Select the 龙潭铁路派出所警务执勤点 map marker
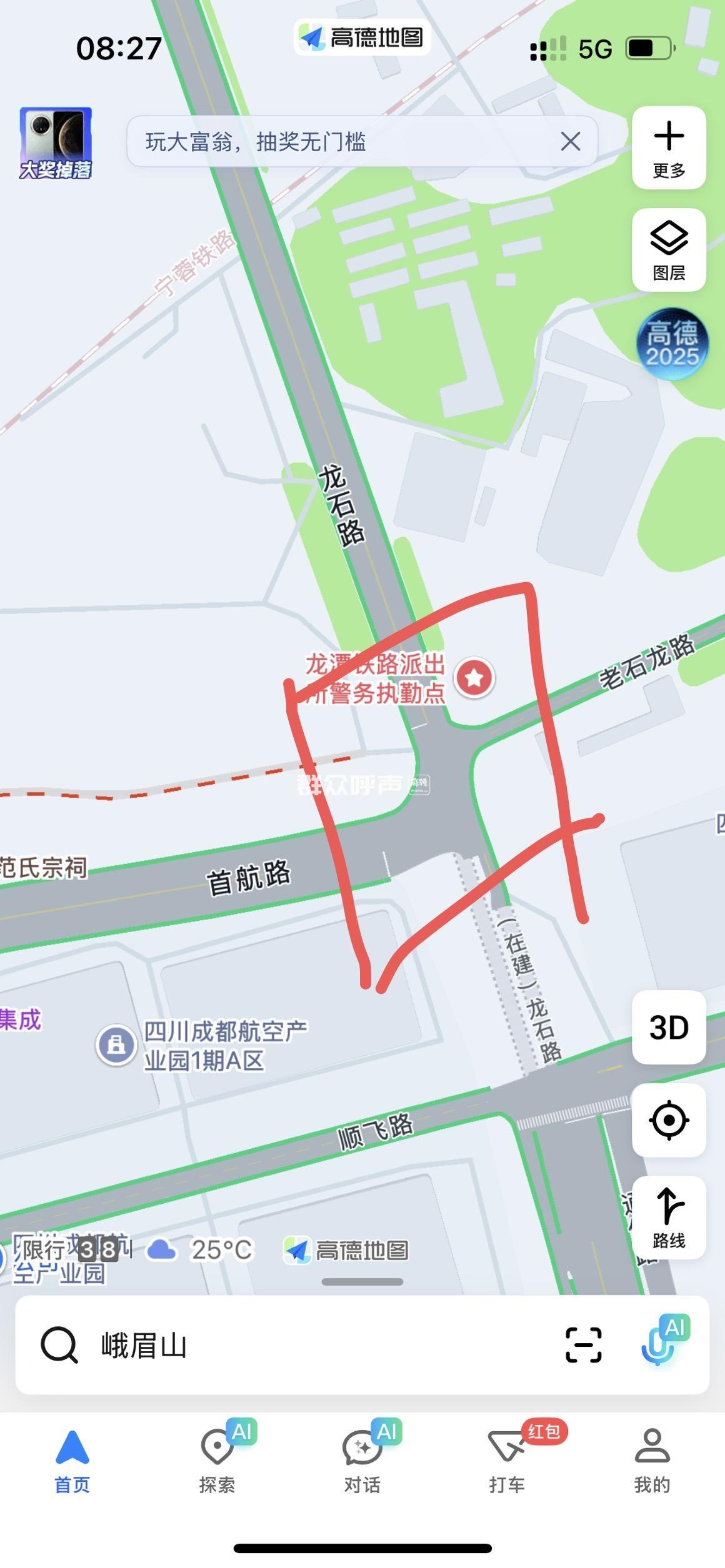 [x=474, y=677]
